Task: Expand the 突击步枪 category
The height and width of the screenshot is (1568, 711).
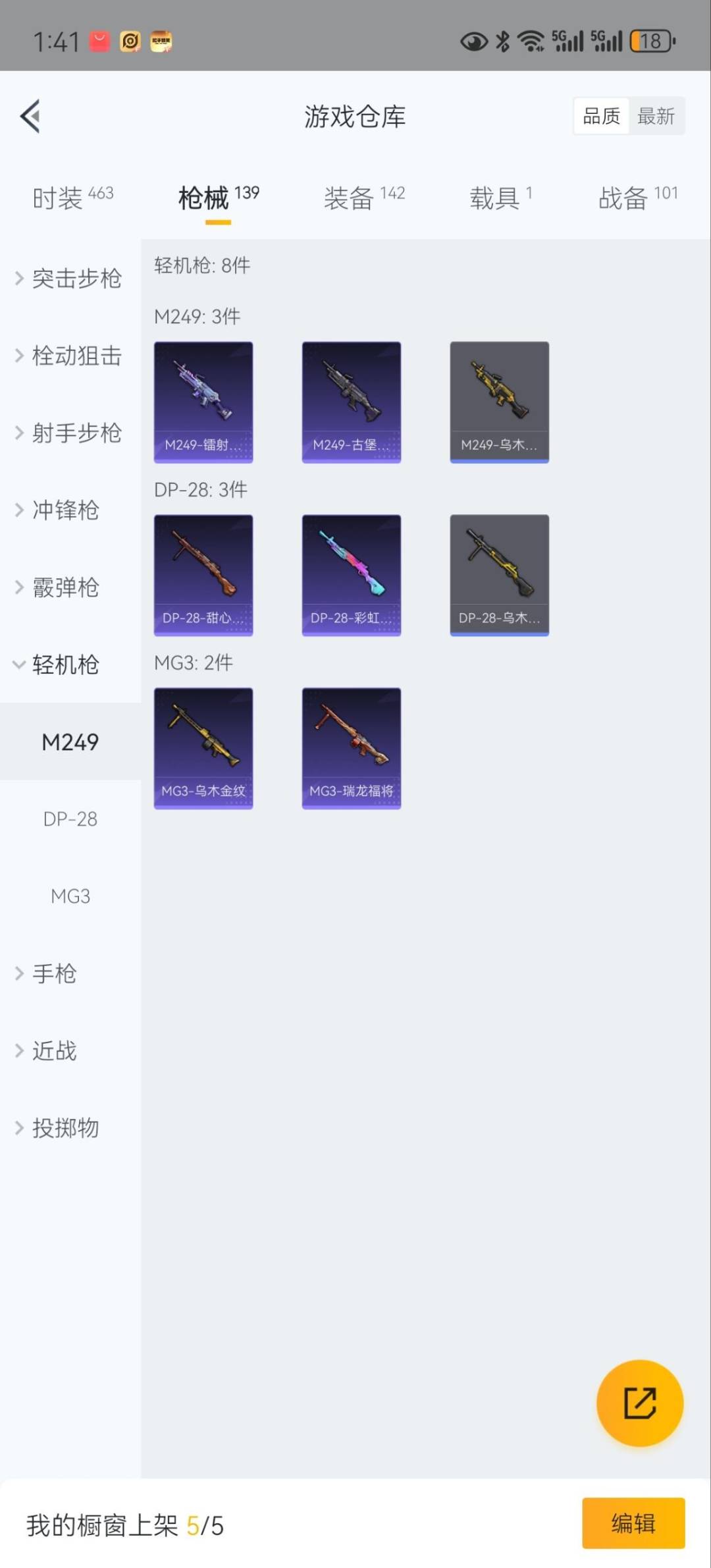Action: point(69,279)
